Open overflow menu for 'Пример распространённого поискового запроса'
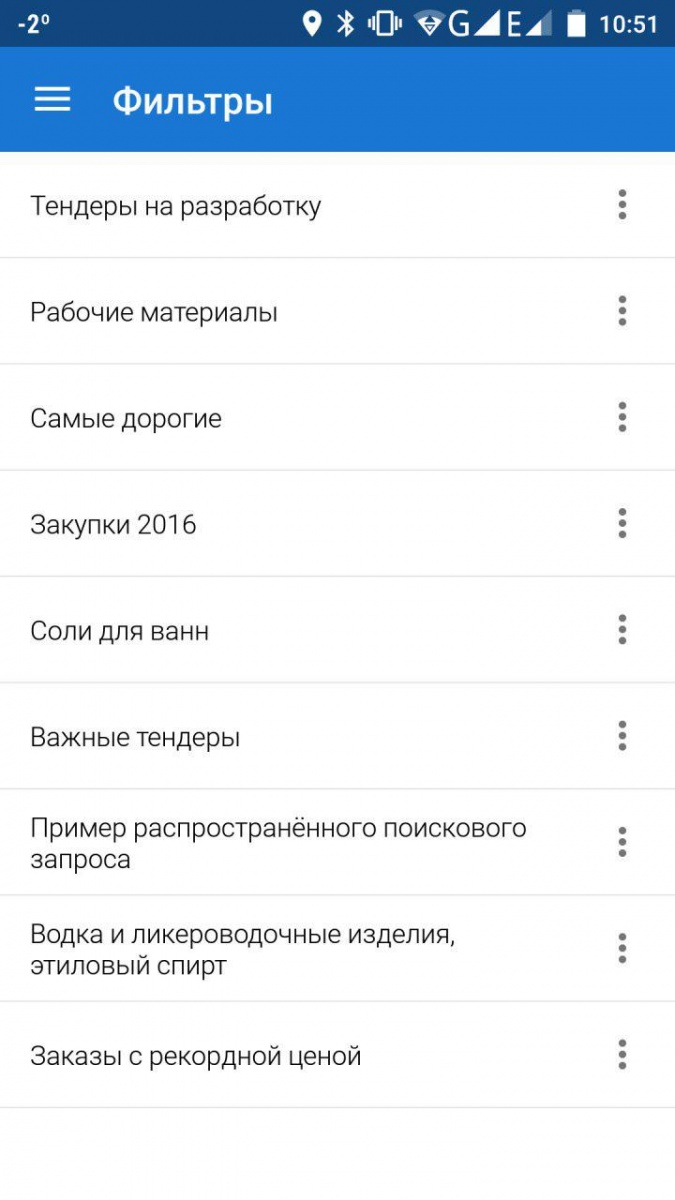Viewport: 675px width, 1200px height. [x=622, y=842]
